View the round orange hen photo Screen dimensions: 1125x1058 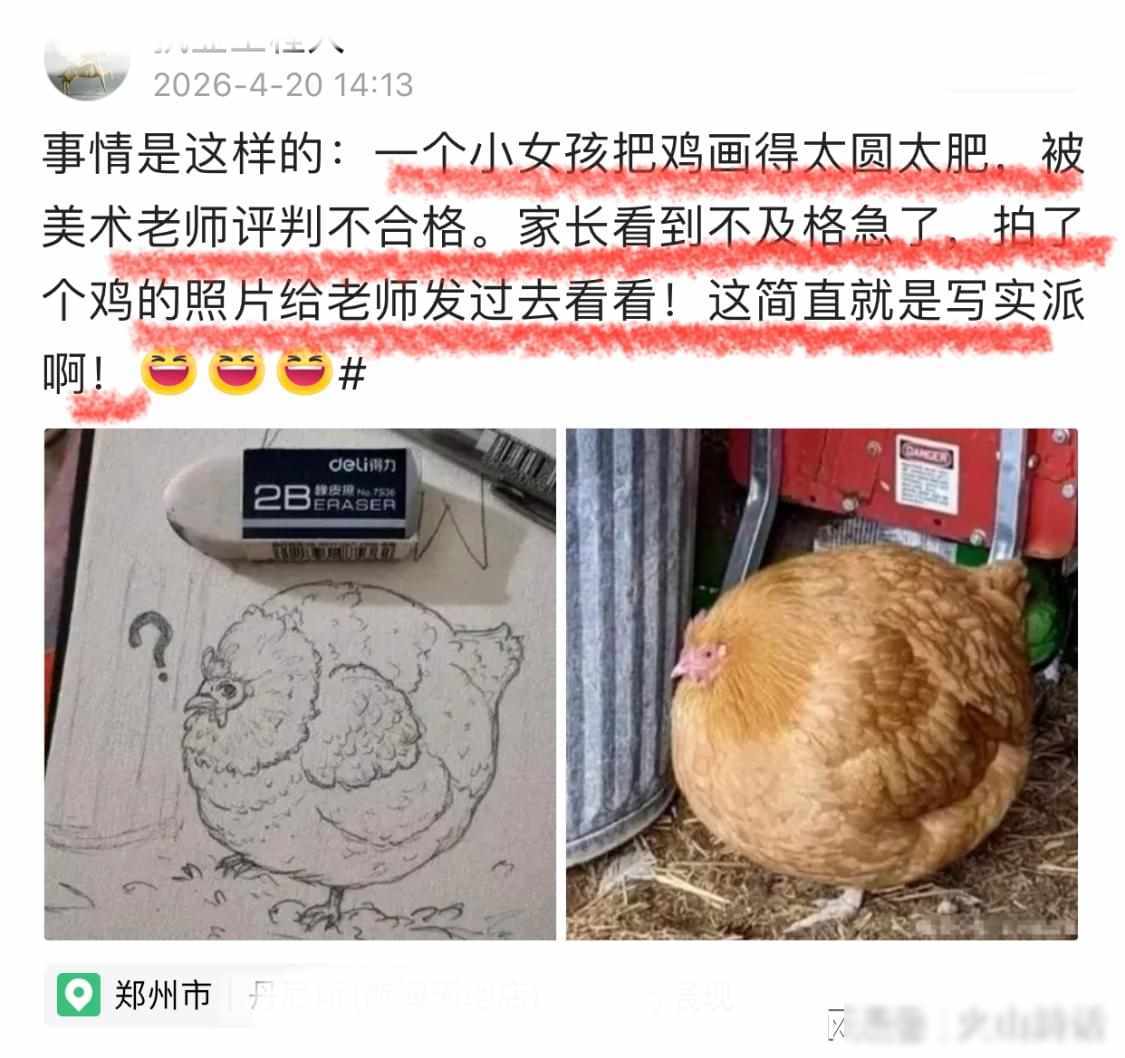(x=822, y=684)
